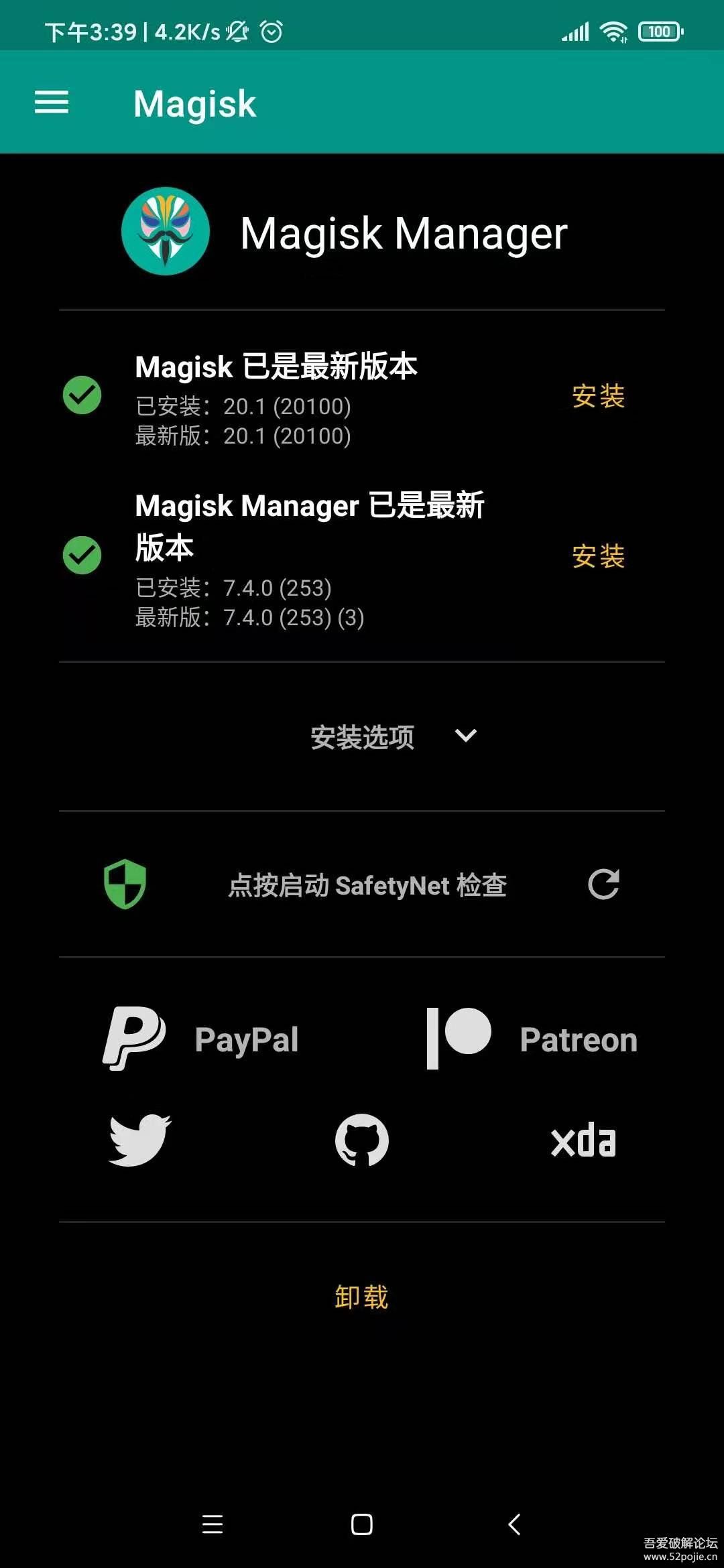The image size is (724, 1568).
Task: Tap the SafetyNet refresh icon
Action: (x=603, y=885)
